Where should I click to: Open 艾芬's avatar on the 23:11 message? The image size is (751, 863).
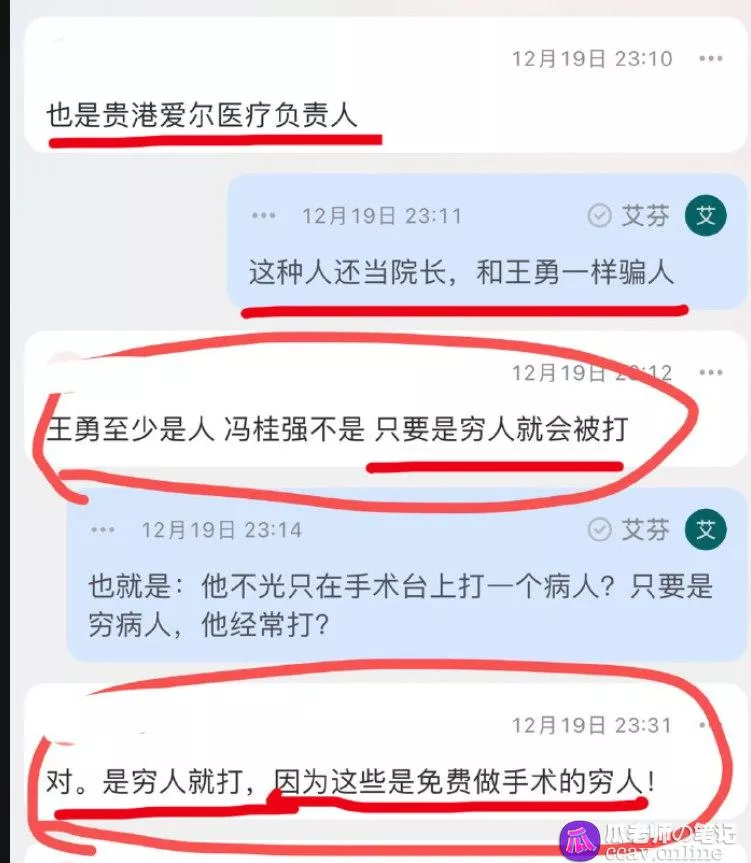706,215
